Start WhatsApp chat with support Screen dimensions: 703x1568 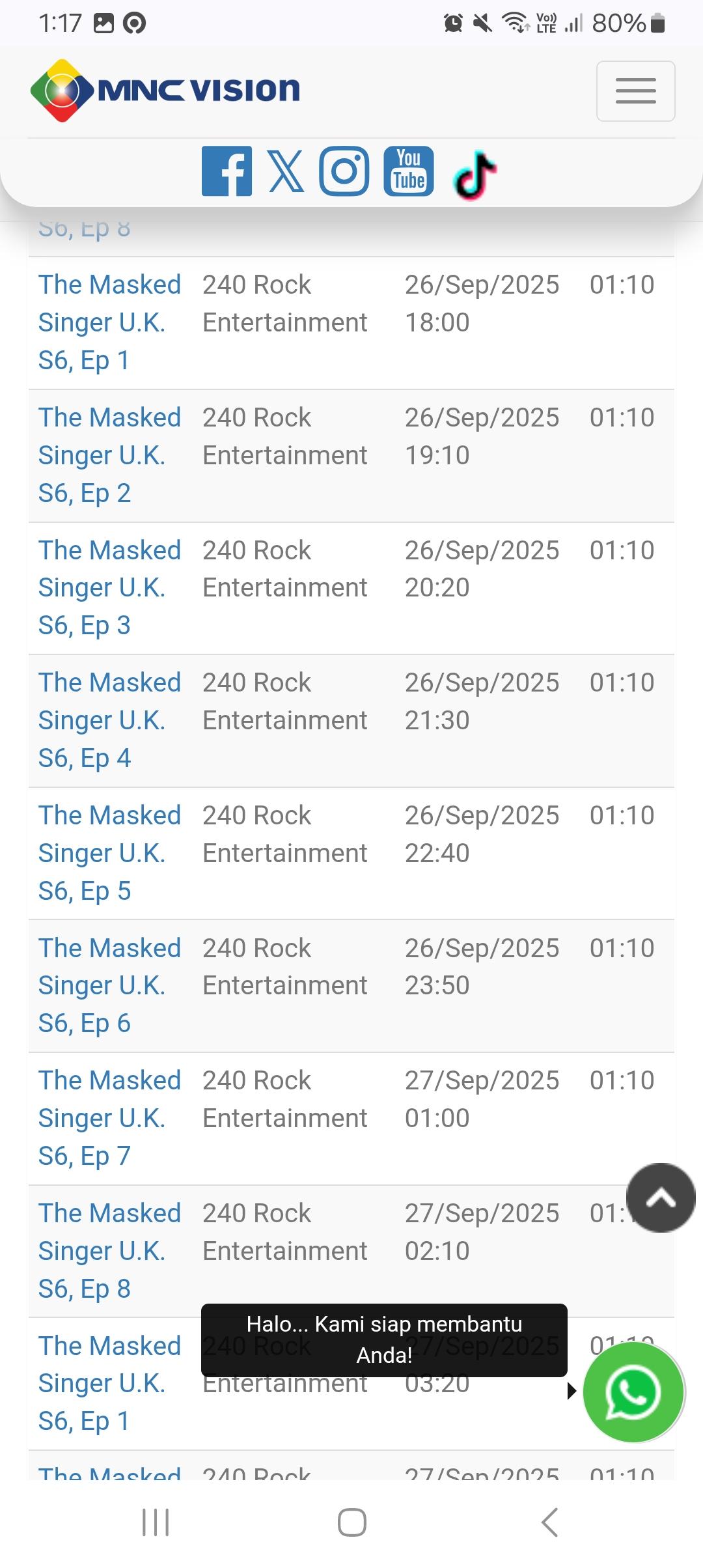coord(633,1392)
